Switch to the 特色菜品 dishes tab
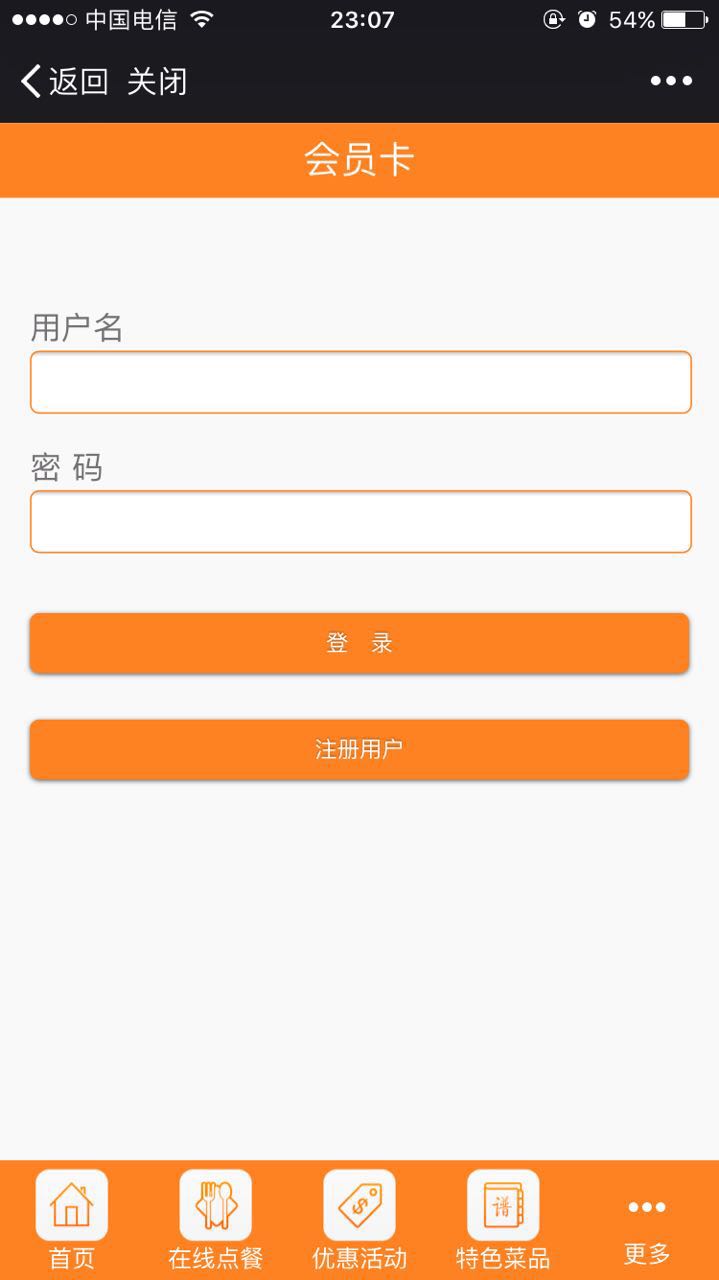719x1280 pixels. (503, 1219)
